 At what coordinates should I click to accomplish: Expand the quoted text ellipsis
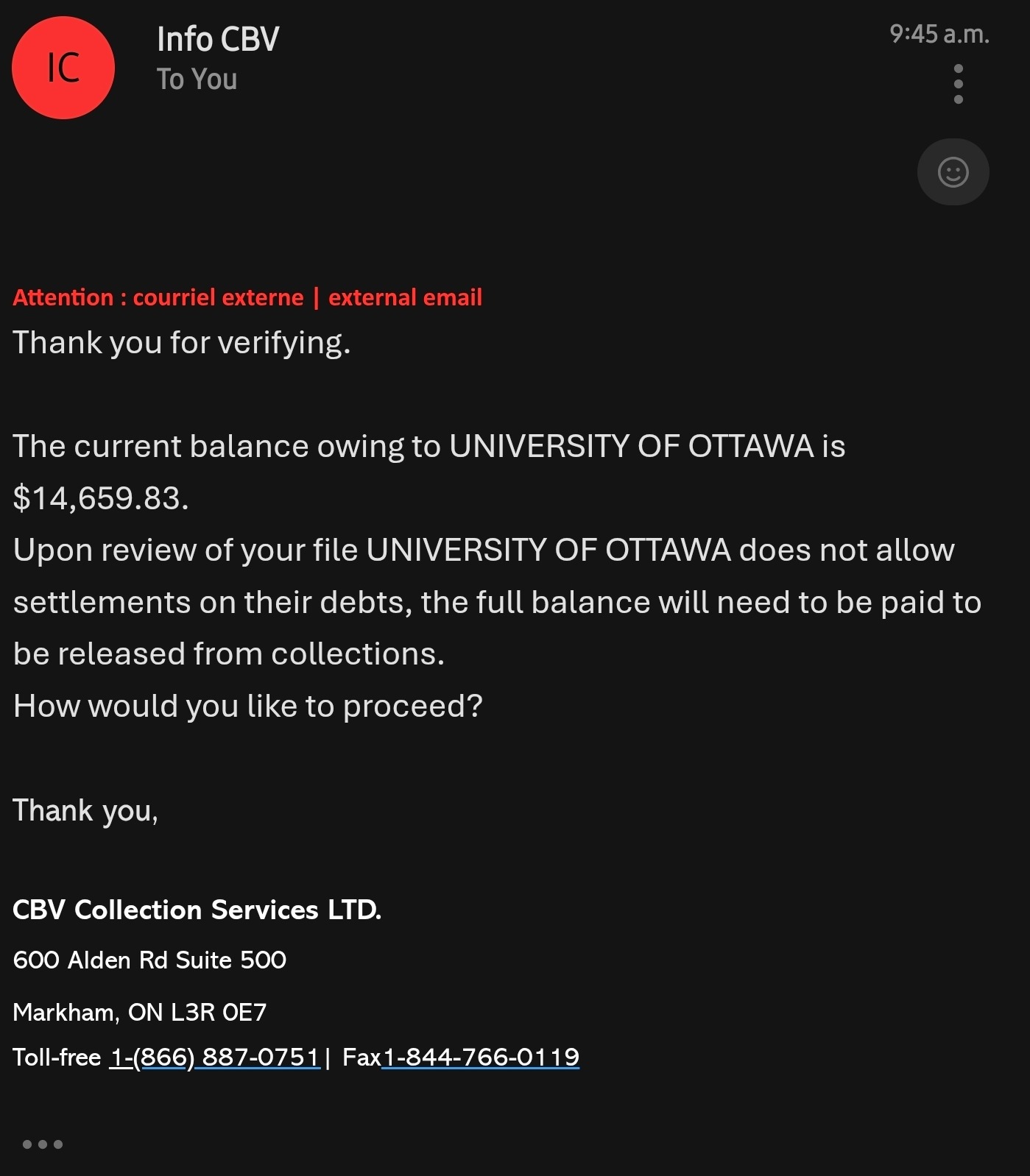pyautogui.click(x=43, y=1144)
